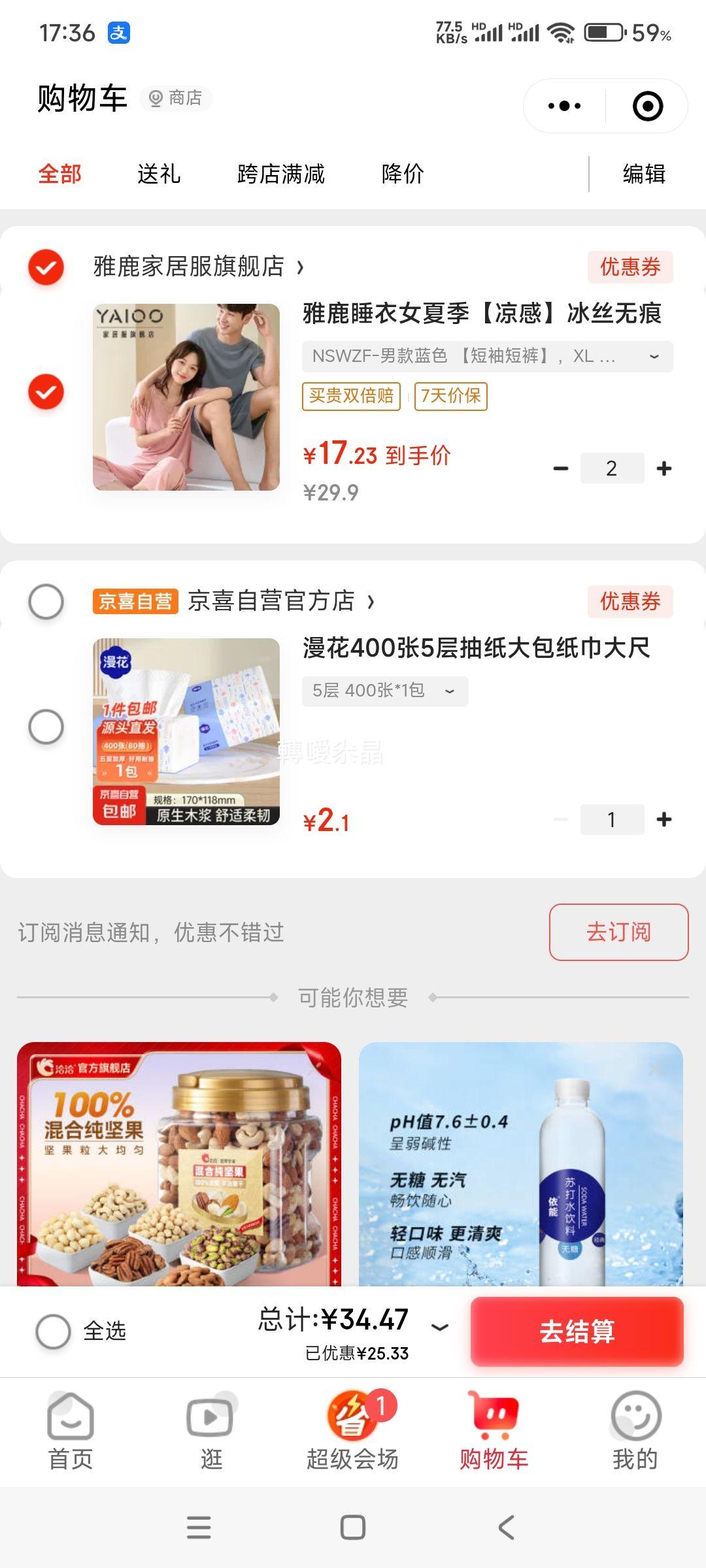
Task: Get 优惠券 for 雅鹿家居服旗舰店
Action: (630, 267)
